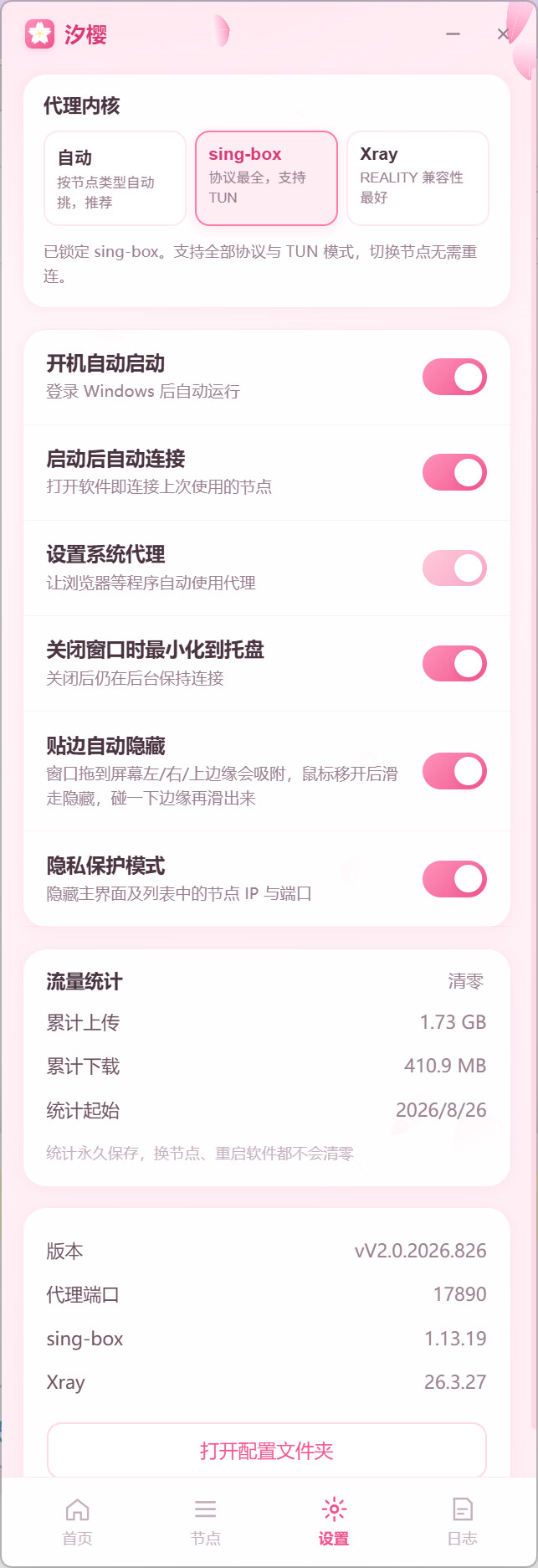Image resolution: width=538 pixels, height=1568 pixels.
Task: Minimize the 汐樱 window
Action: (453, 34)
